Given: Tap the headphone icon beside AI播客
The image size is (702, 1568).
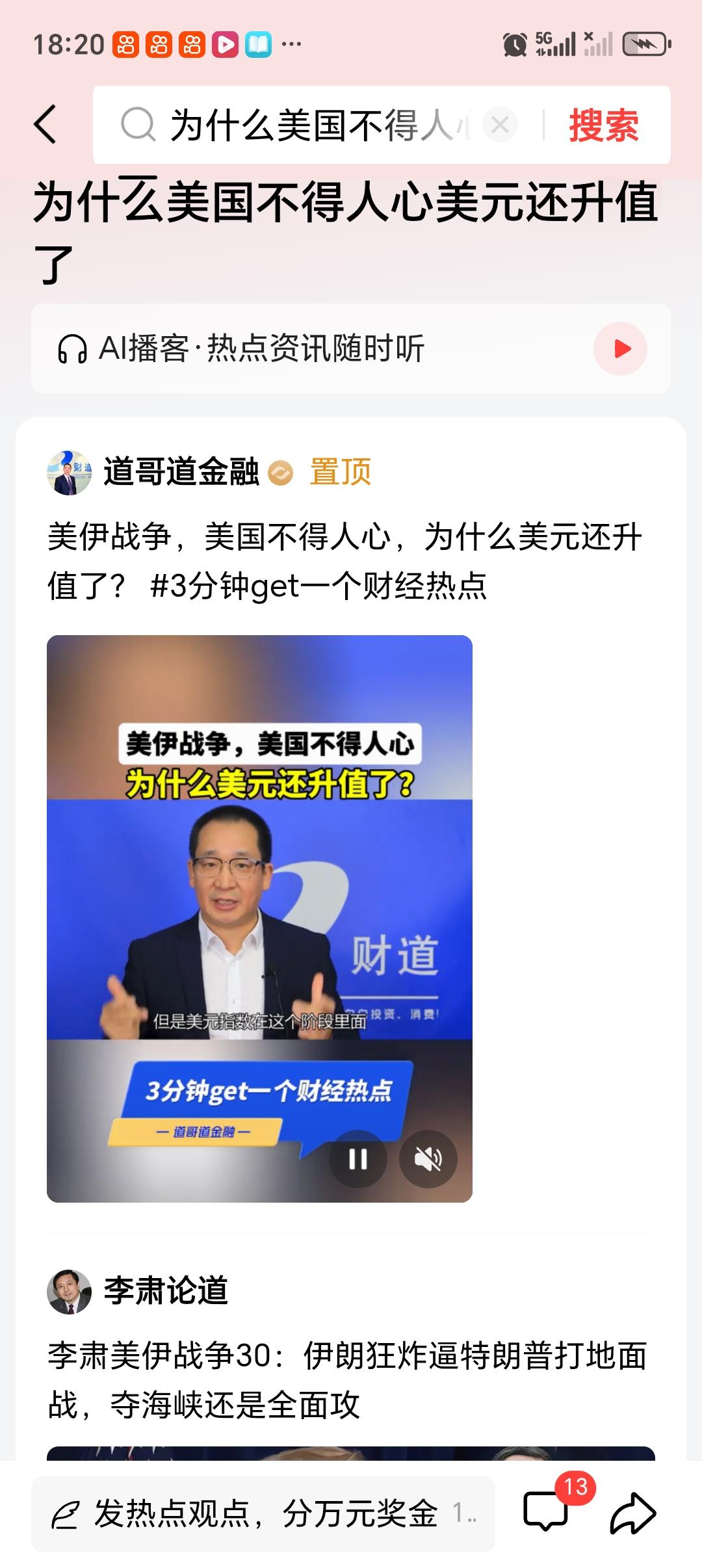Looking at the screenshot, I should point(73,348).
